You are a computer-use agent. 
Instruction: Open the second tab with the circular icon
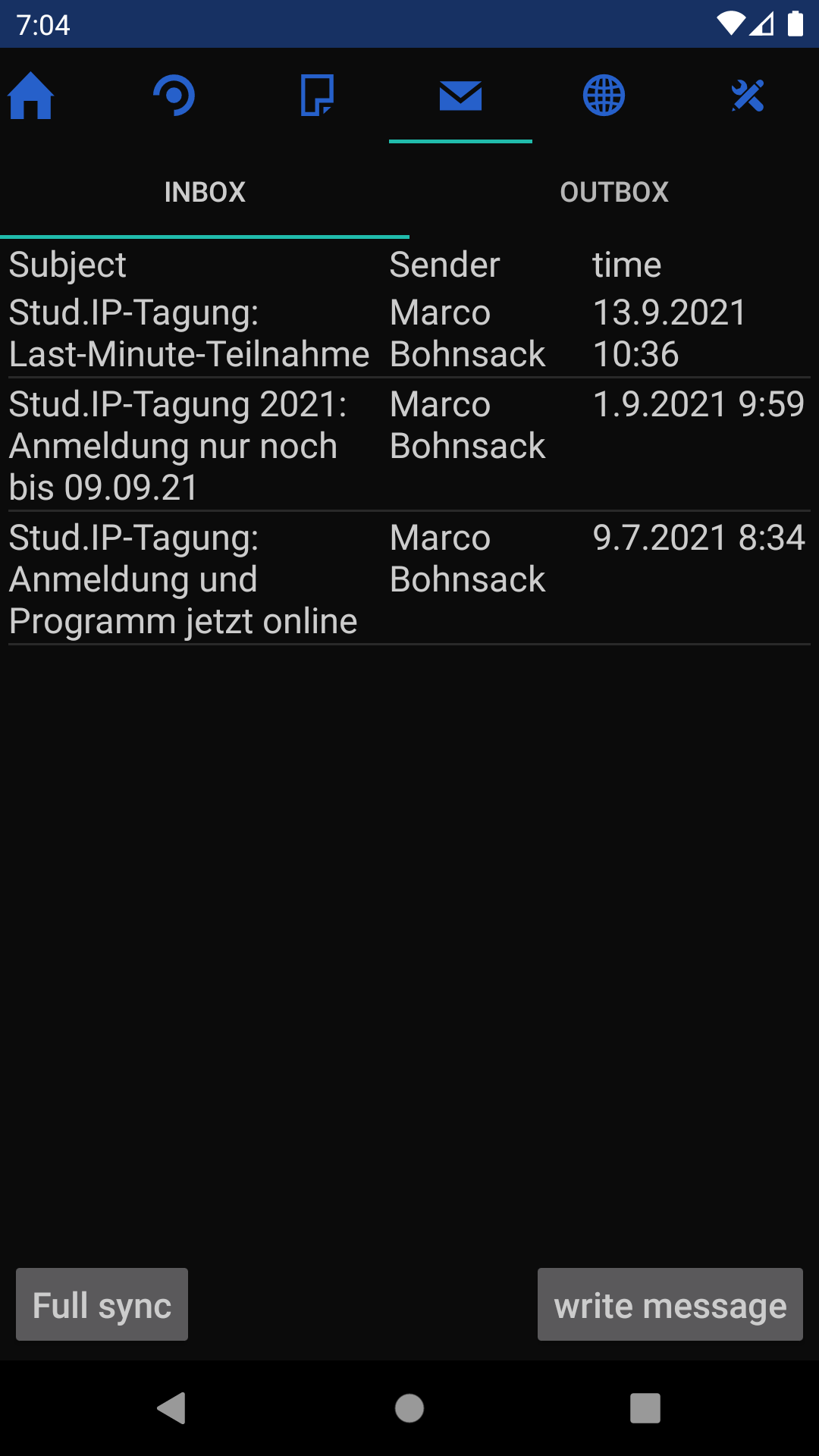[x=174, y=96]
